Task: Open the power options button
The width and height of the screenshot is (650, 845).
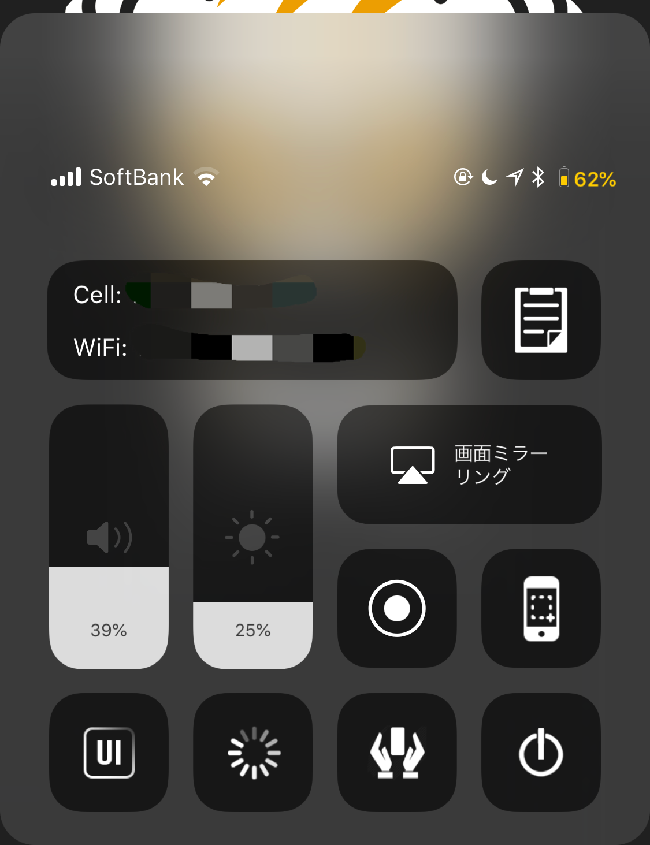Action: point(541,752)
